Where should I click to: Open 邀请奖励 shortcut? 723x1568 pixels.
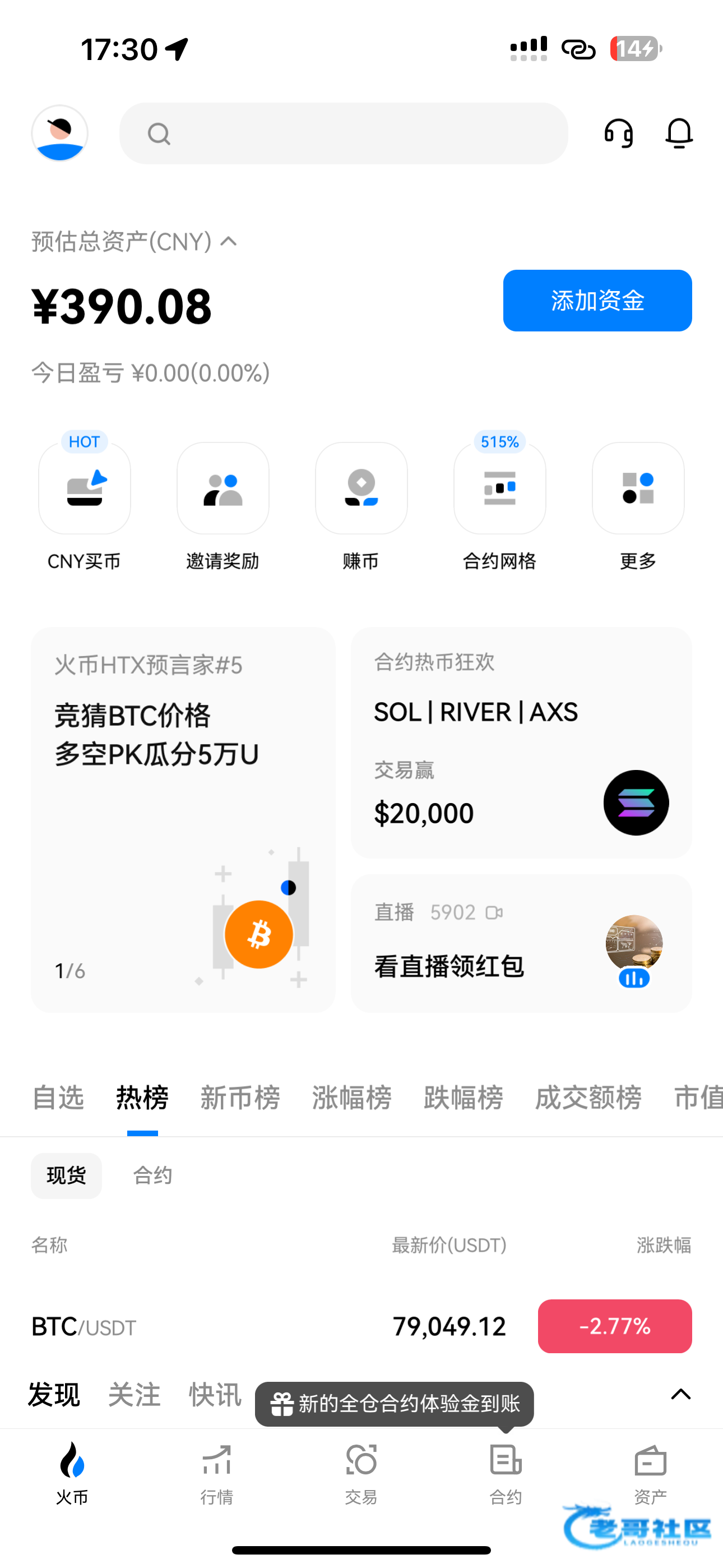point(223,489)
